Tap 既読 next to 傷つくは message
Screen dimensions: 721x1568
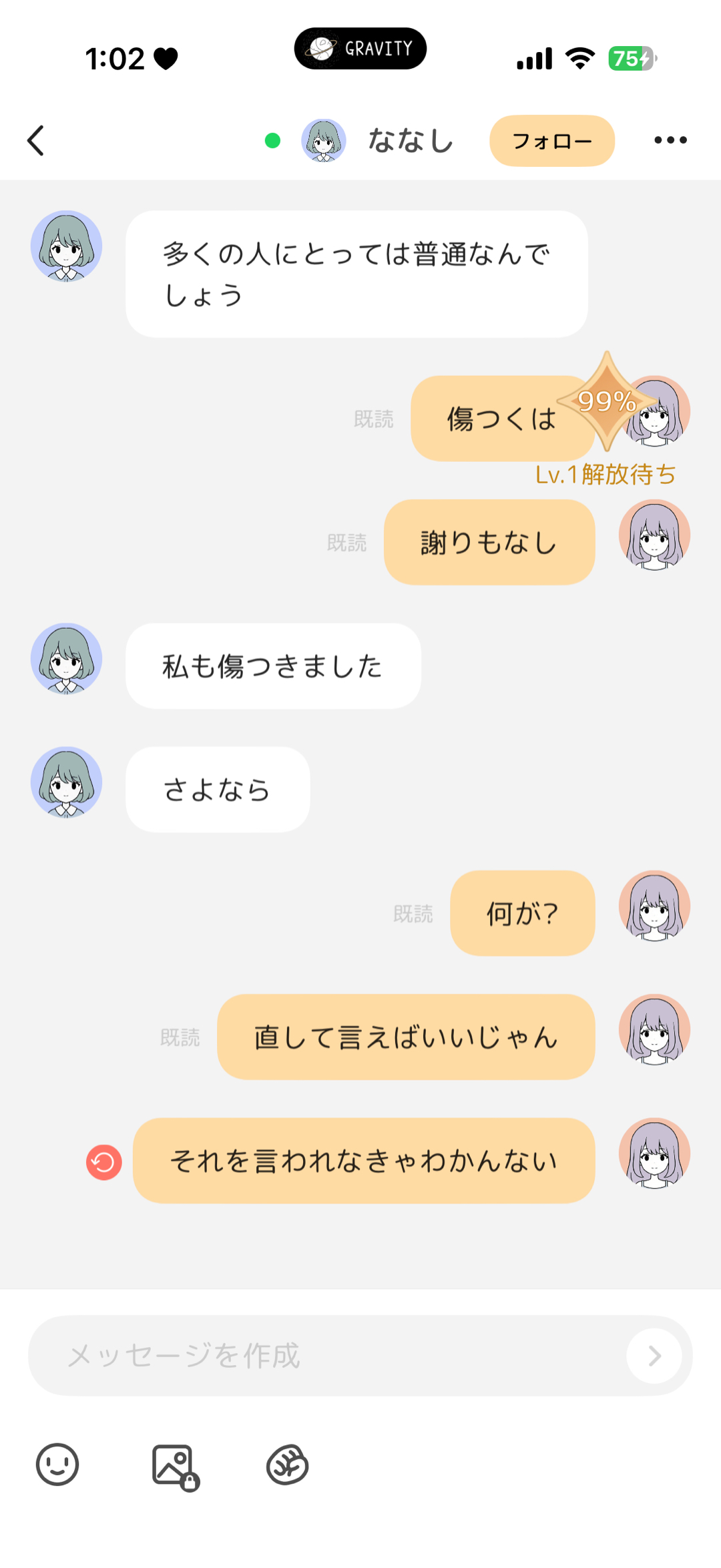point(374,419)
